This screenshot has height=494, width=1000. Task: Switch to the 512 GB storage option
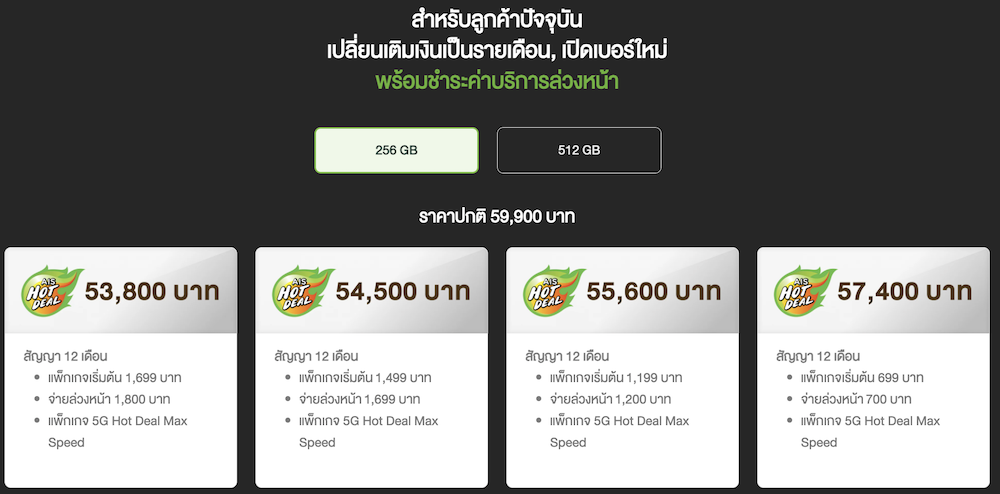(579, 151)
